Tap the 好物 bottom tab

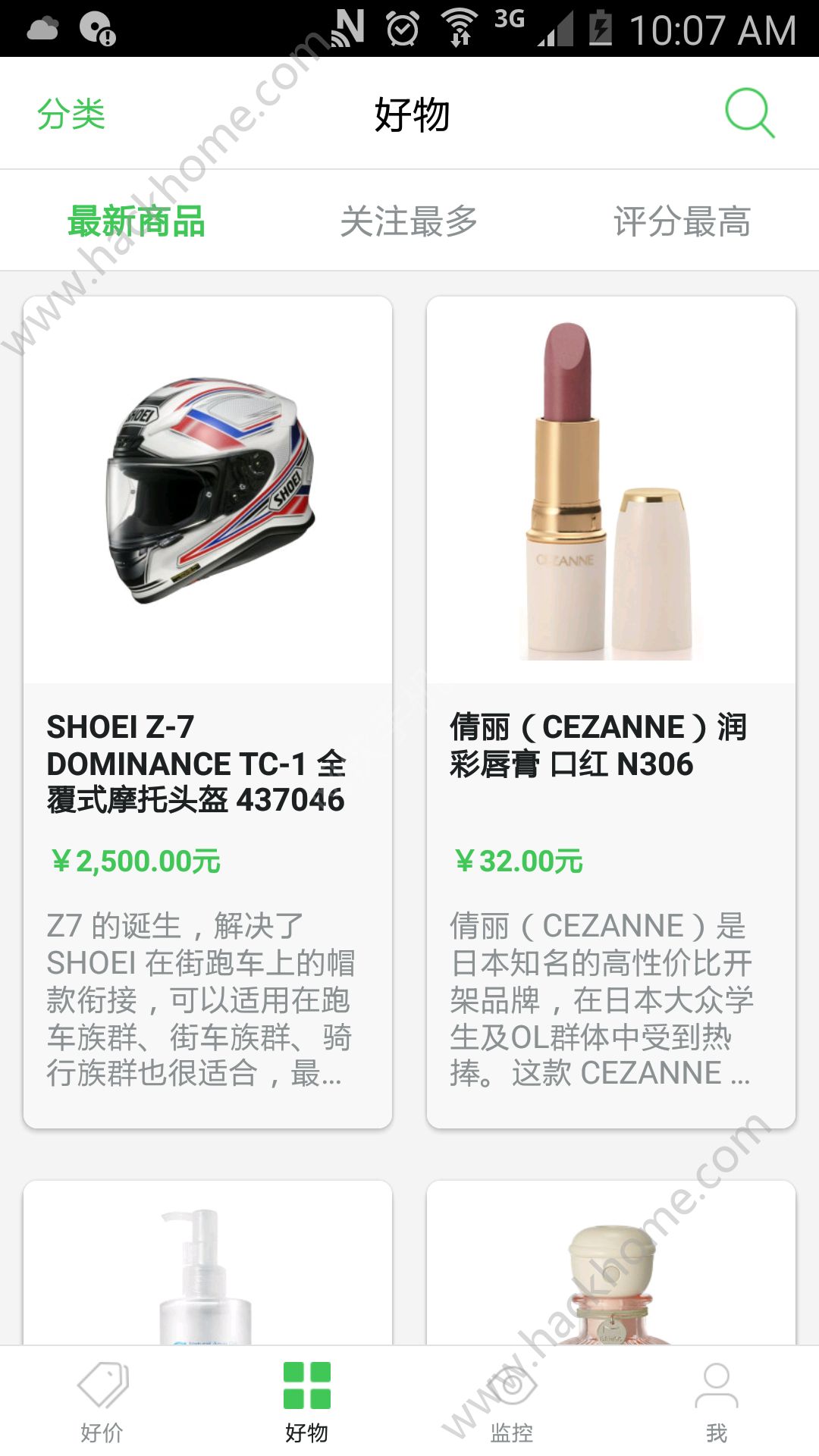307,1401
